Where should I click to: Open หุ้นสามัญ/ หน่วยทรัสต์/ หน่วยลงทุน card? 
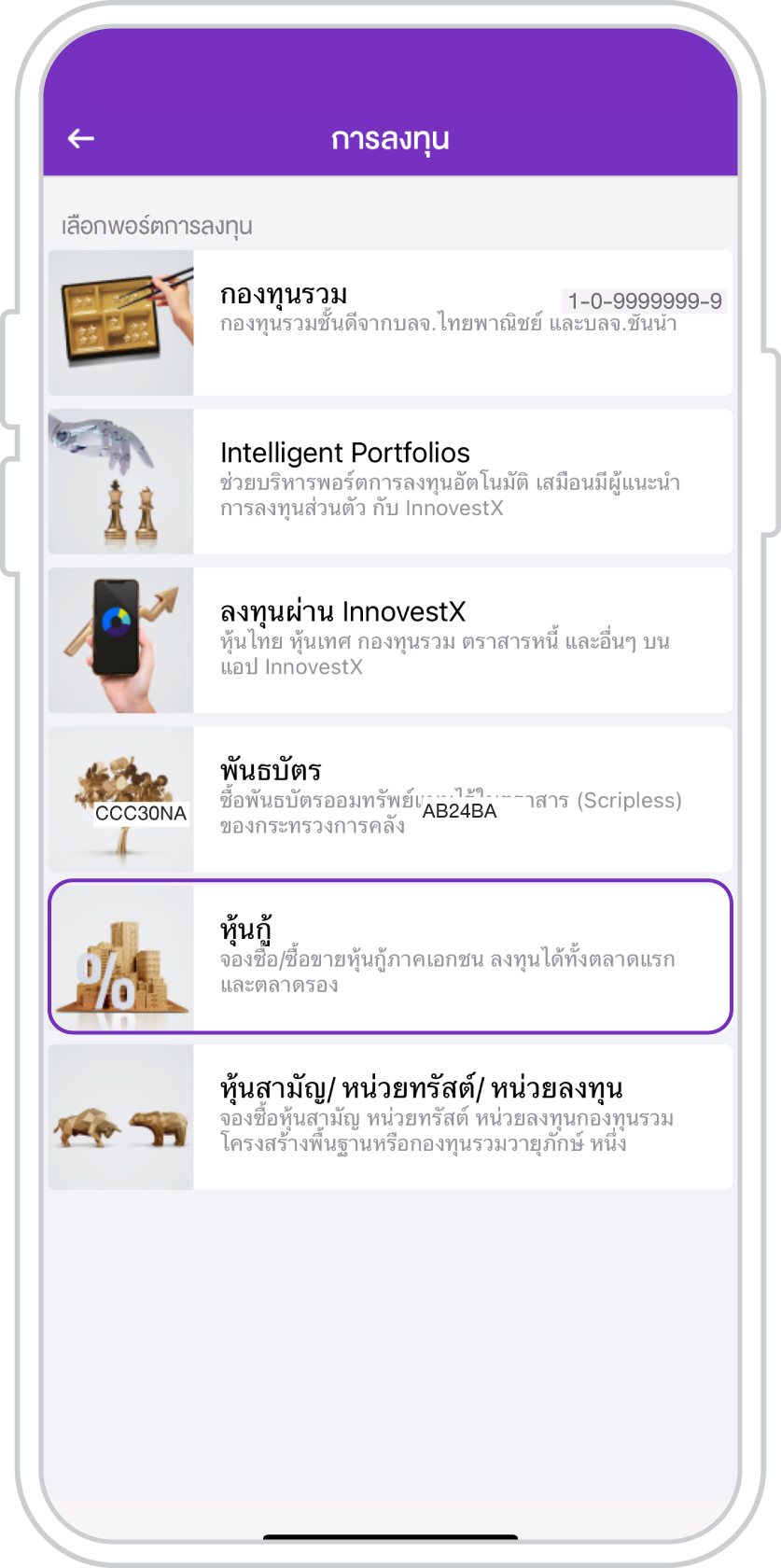[390, 1116]
